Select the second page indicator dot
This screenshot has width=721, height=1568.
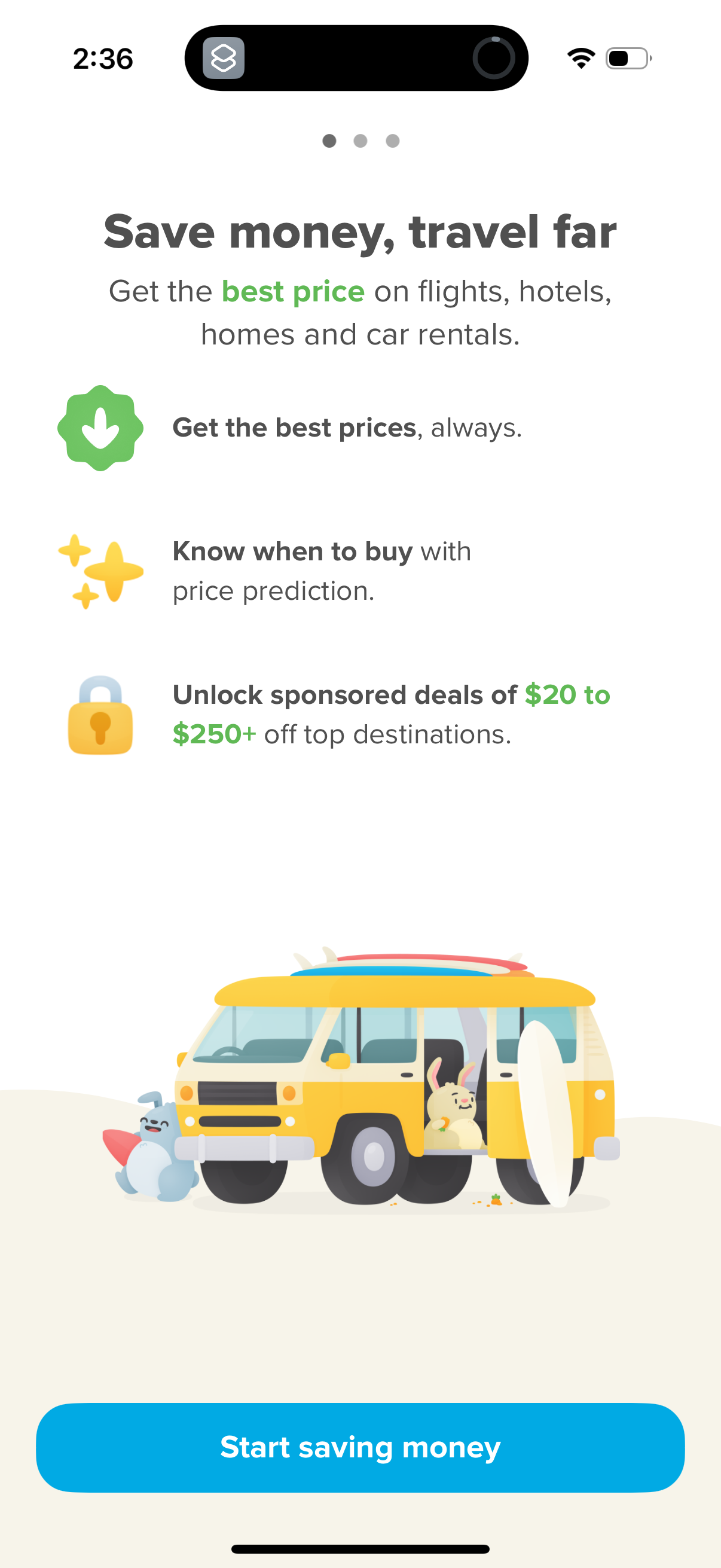360,141
